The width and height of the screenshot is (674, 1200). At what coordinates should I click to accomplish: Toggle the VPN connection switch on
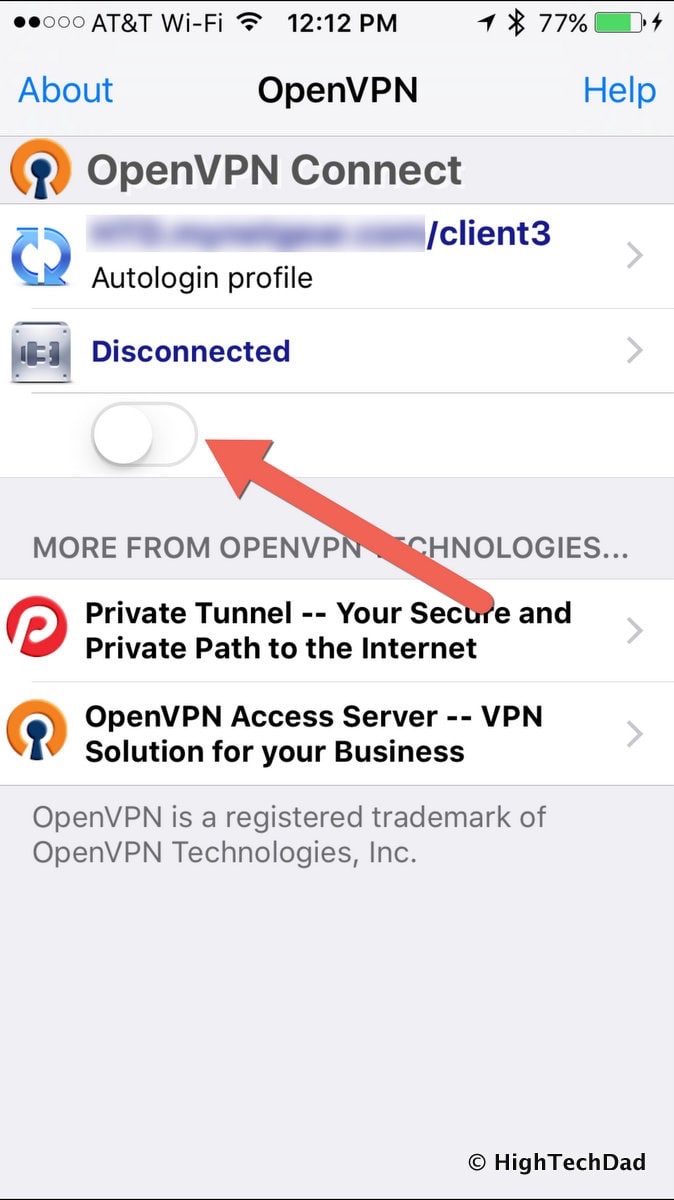point(144,435)
